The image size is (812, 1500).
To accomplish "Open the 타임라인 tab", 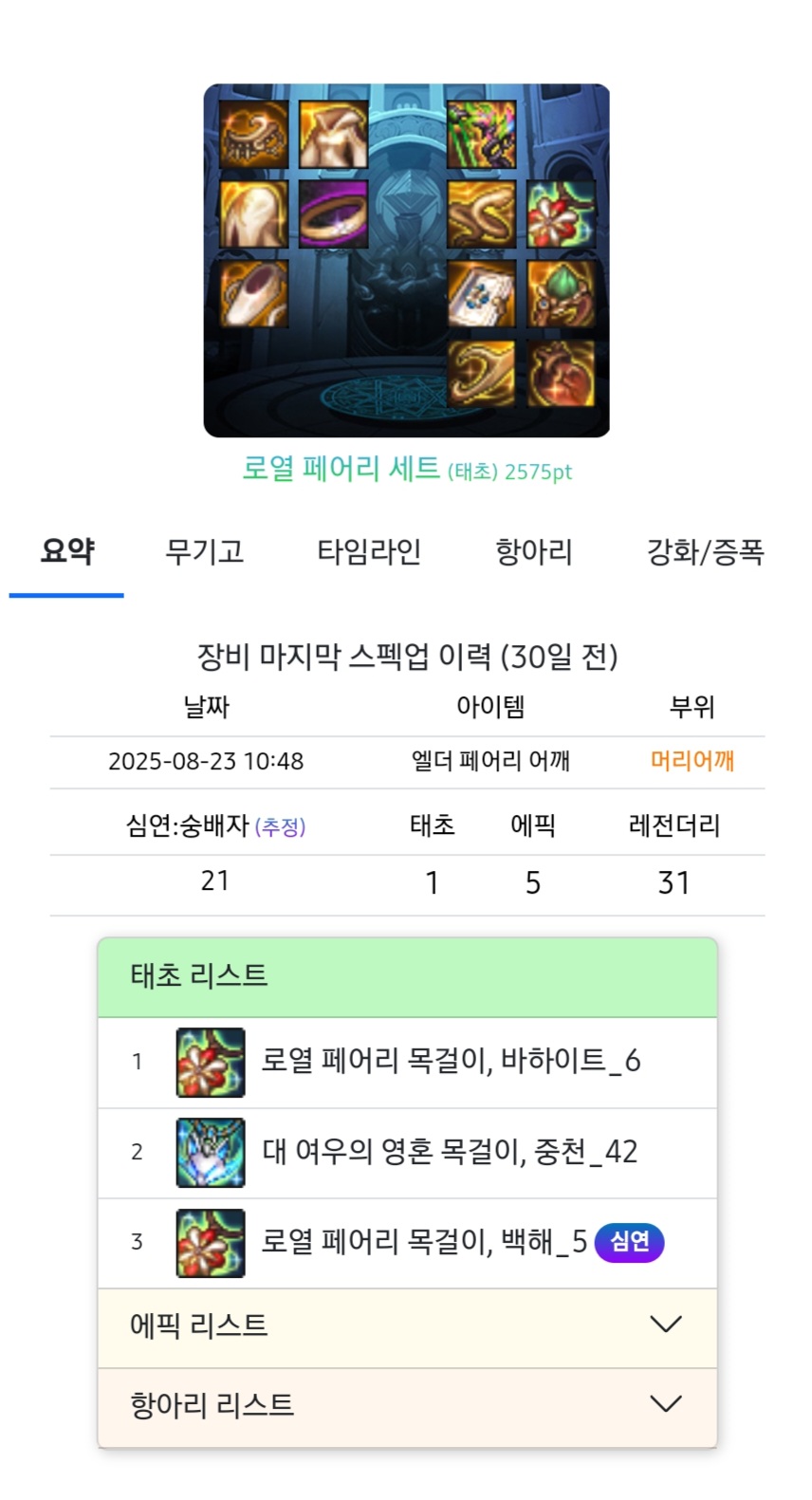I will pyautogui.click(x=368, y=551).
